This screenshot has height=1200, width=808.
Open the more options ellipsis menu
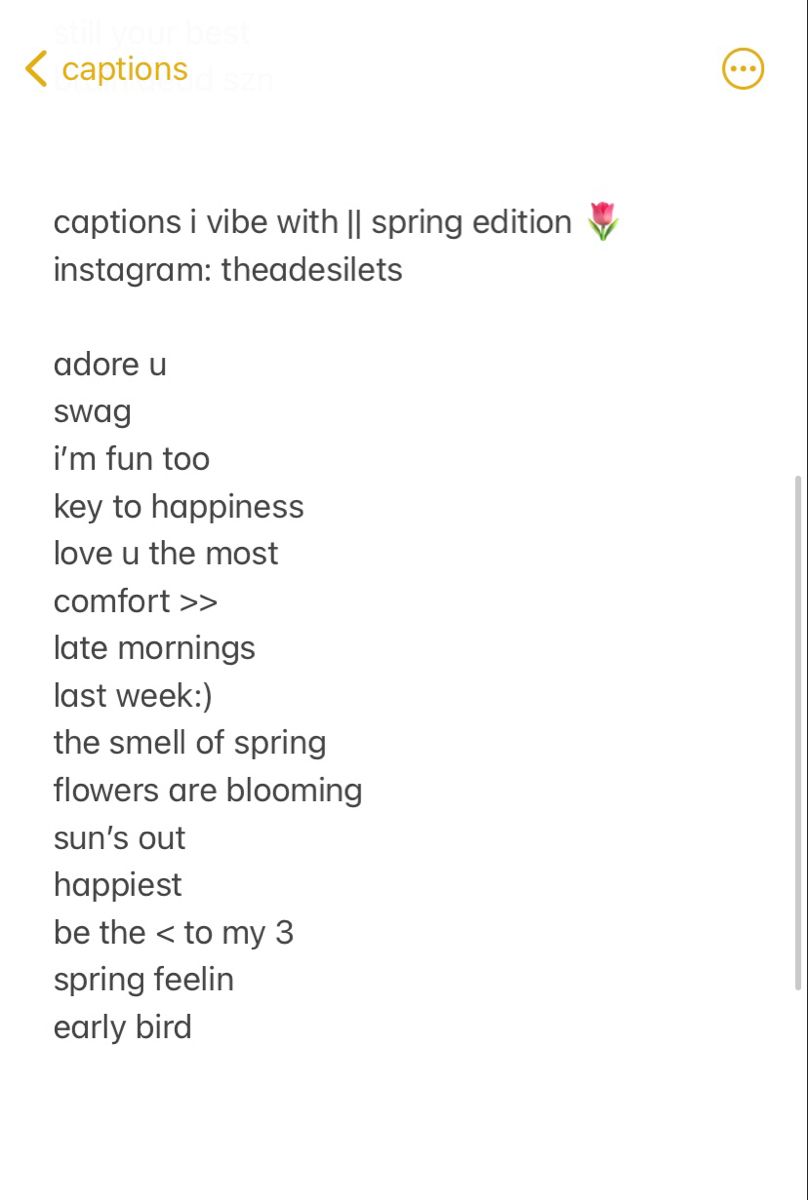point(742,69)
